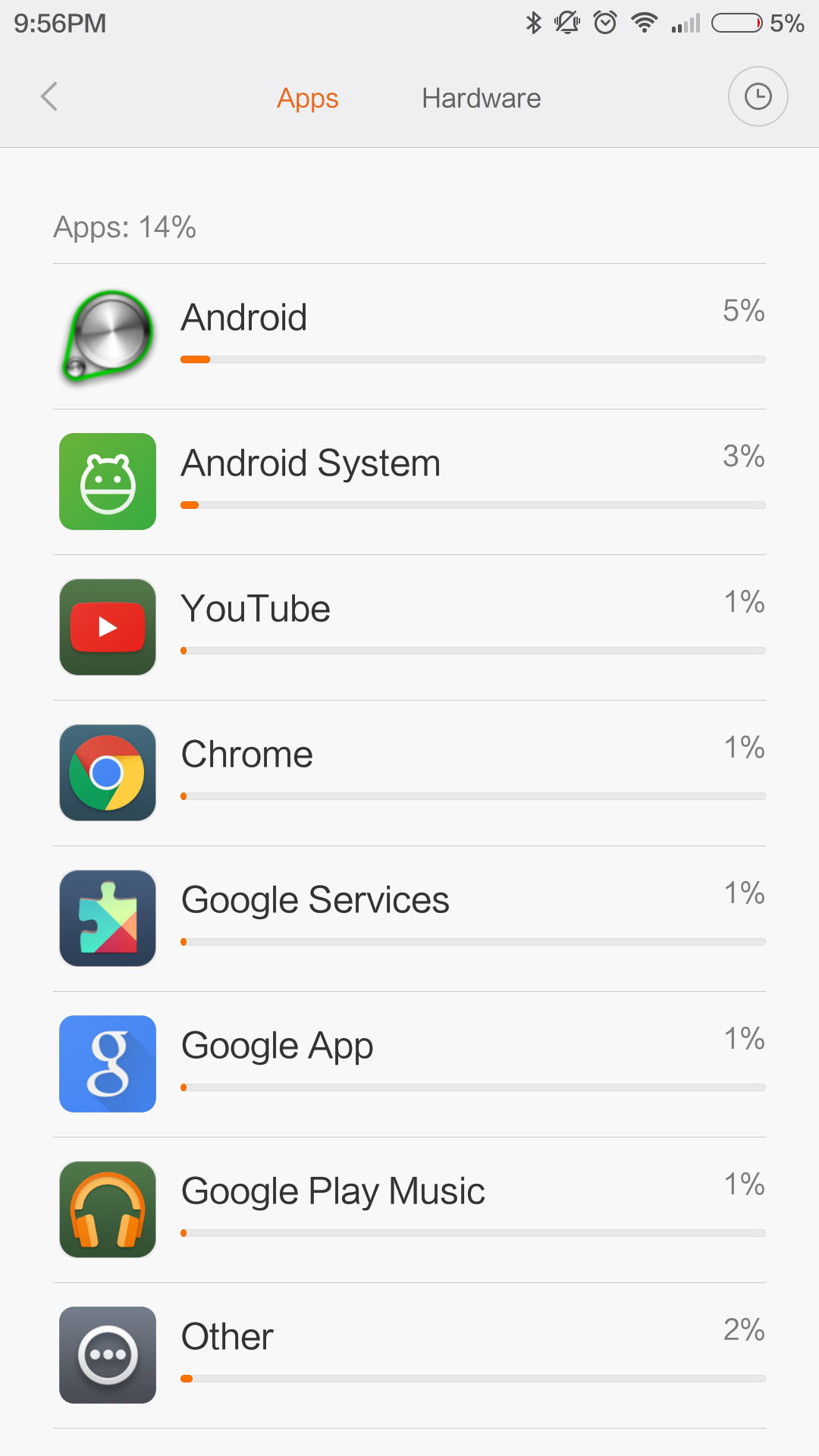View Google Play Music battery usage
The height and width of the screenshot is (1456, 819).
[x=409, y=1210]
